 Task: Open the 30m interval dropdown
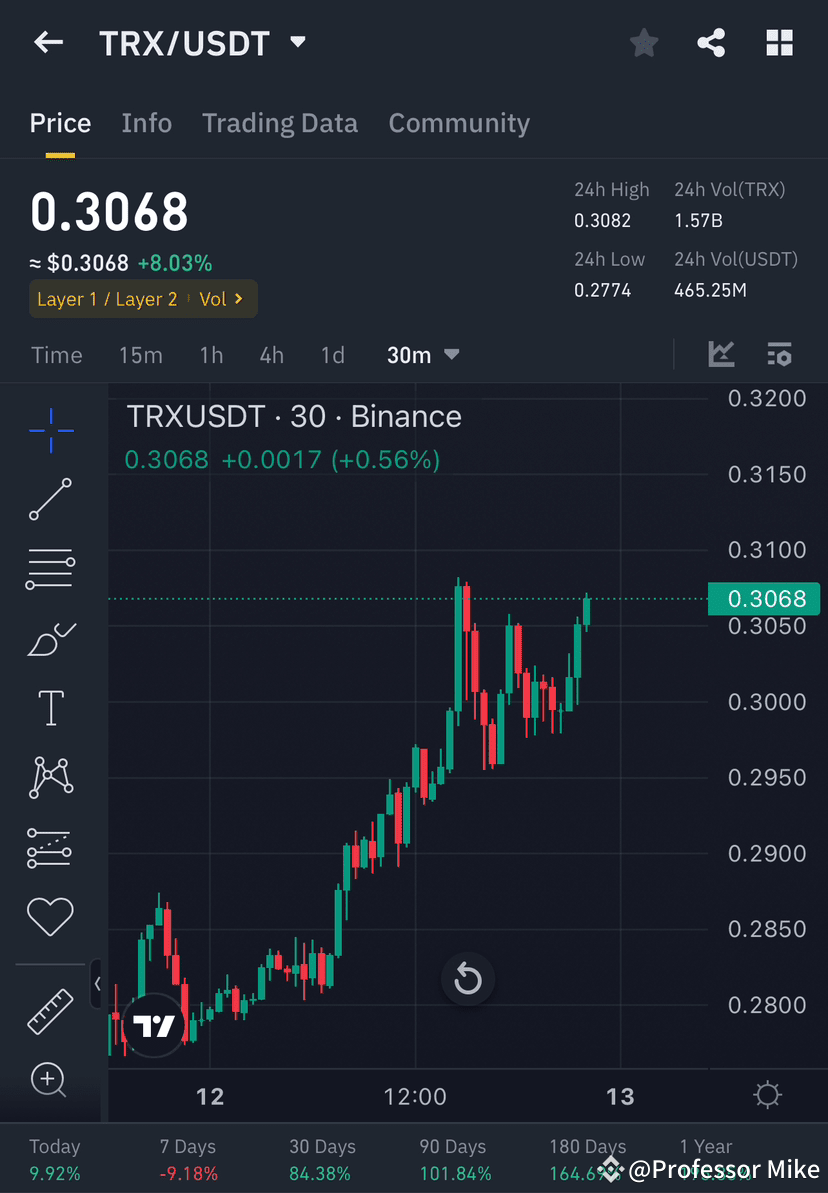(x=422, y=354)
